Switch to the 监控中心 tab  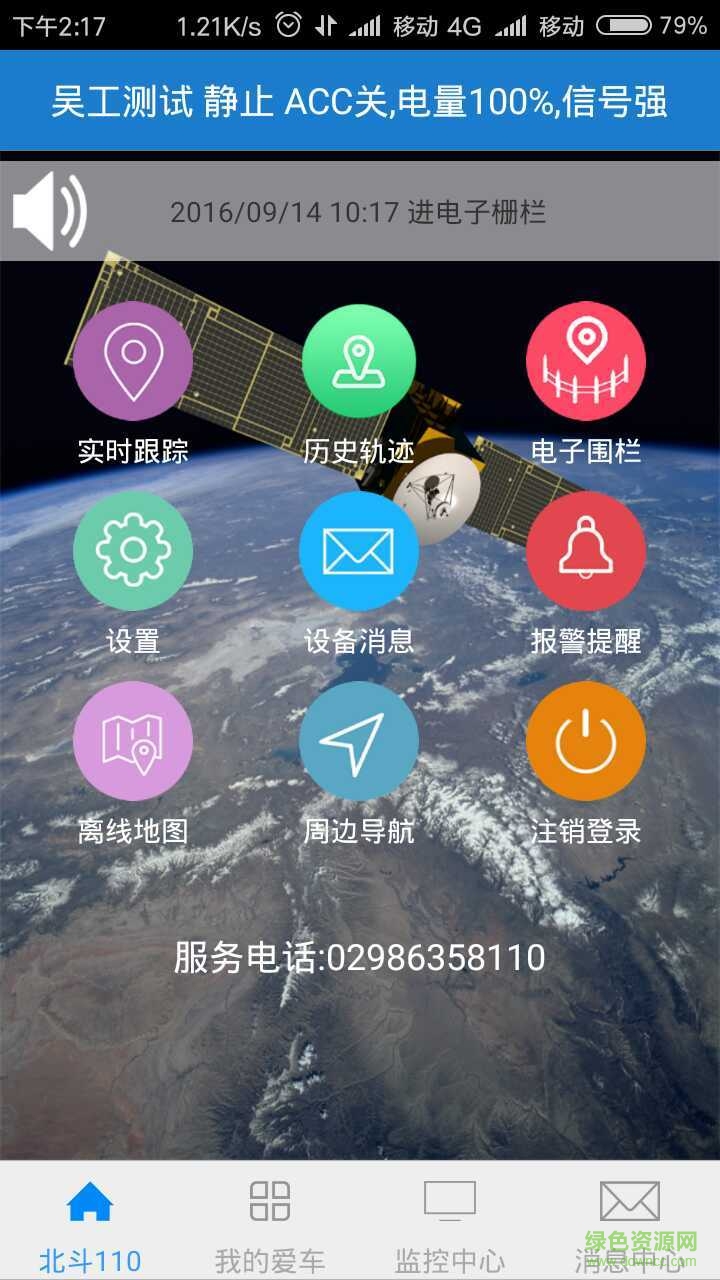pyautogui.click(x=450, y=1222)
